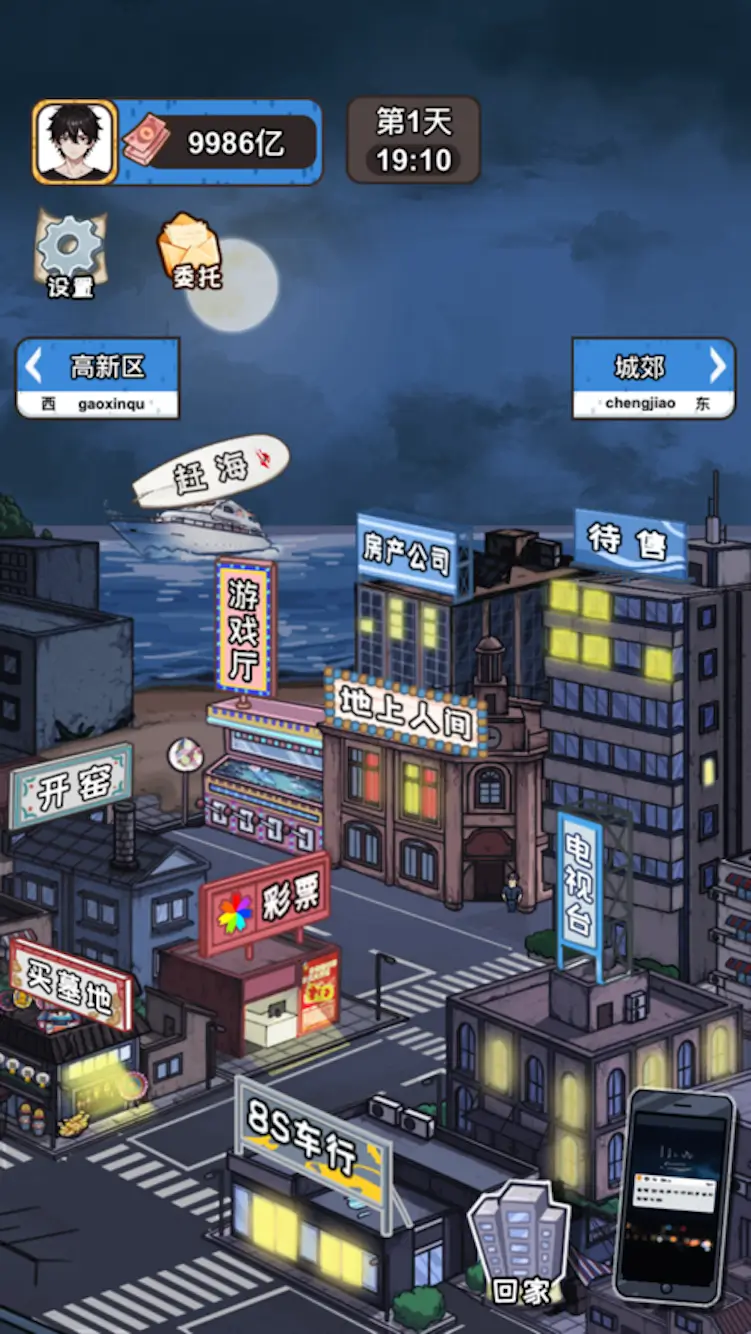Go west to 高新区 district
This screenshot has width=751, height=1334.
click(97, 377)
